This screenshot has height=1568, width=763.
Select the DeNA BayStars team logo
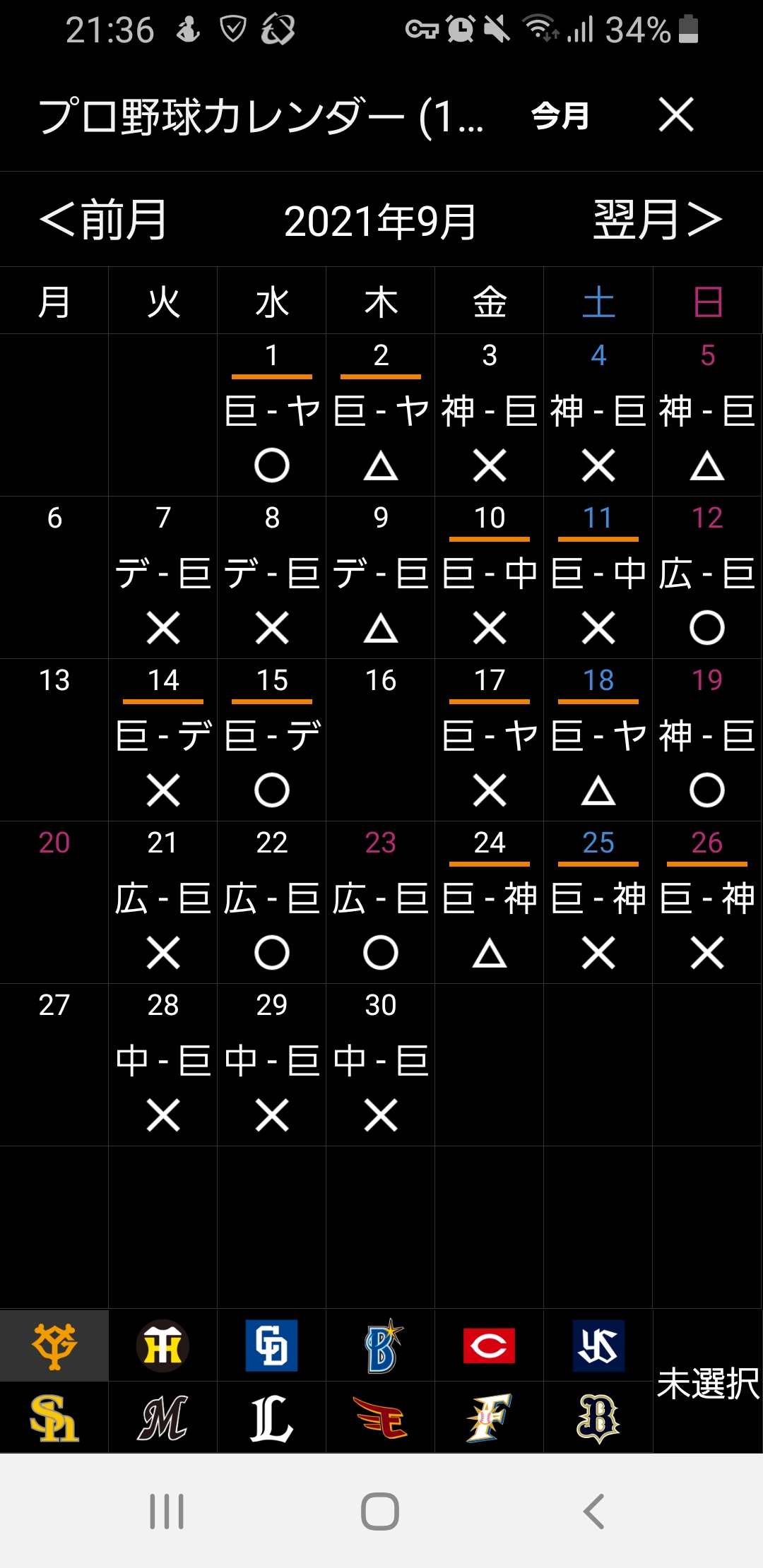(x=381, y=1346)
